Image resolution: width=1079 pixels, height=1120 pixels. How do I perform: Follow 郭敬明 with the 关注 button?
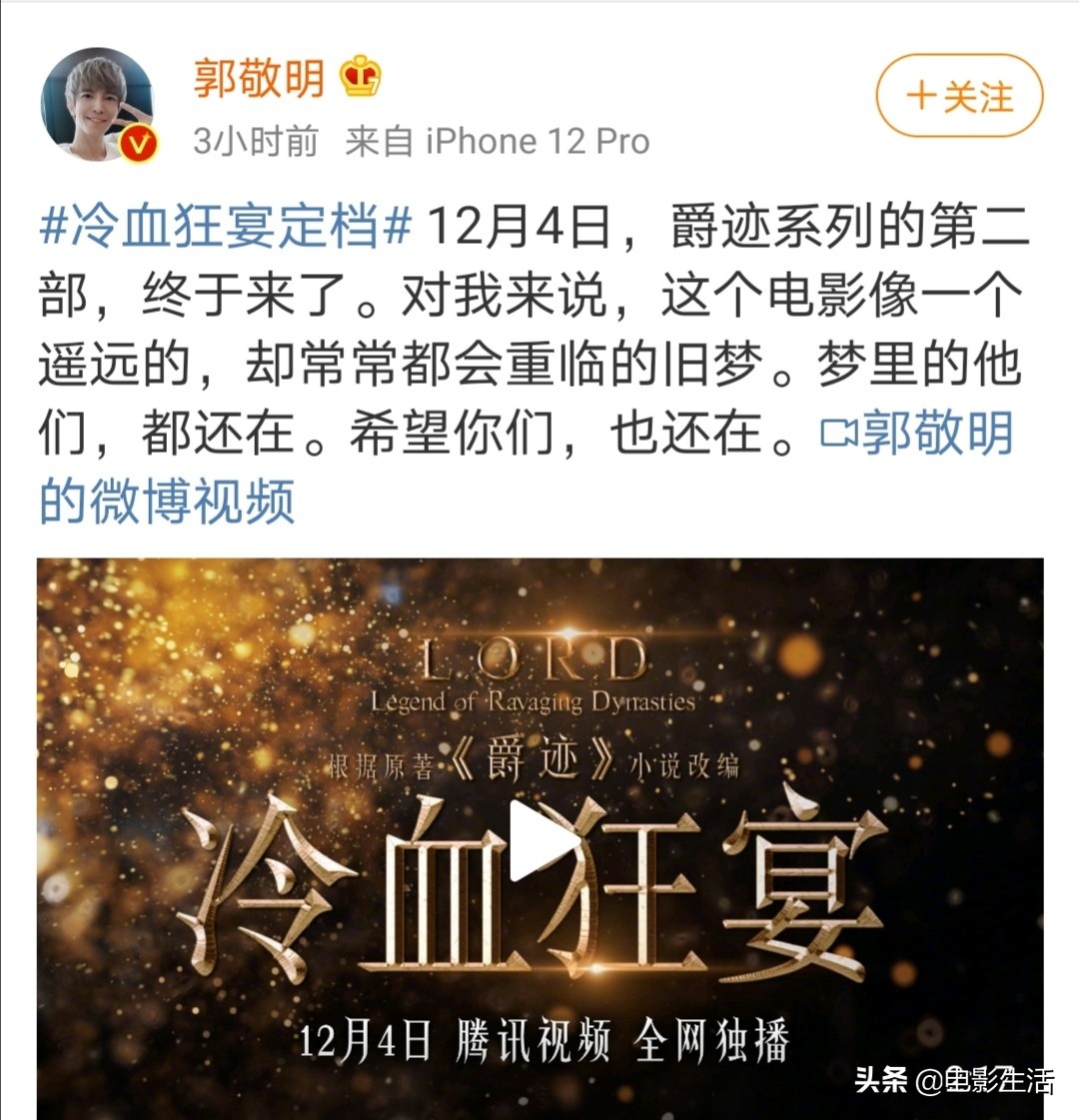pyautogui.click(x=959, y=97)
